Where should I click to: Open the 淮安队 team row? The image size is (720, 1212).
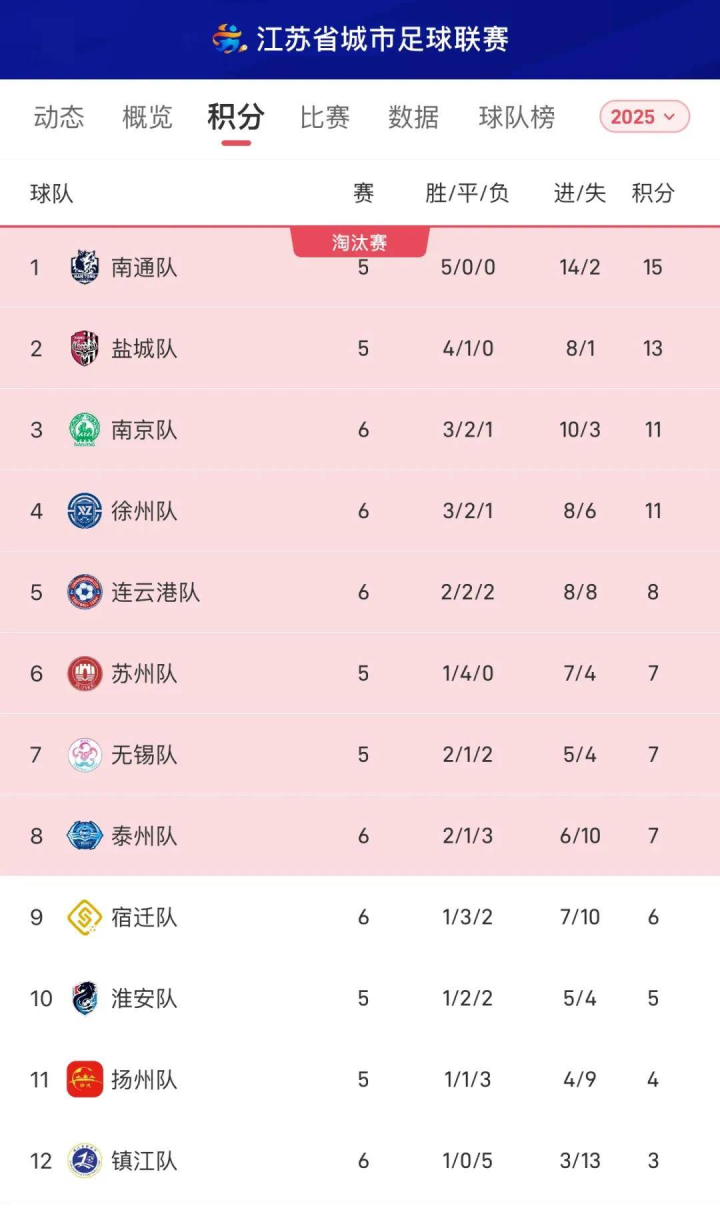144,998
